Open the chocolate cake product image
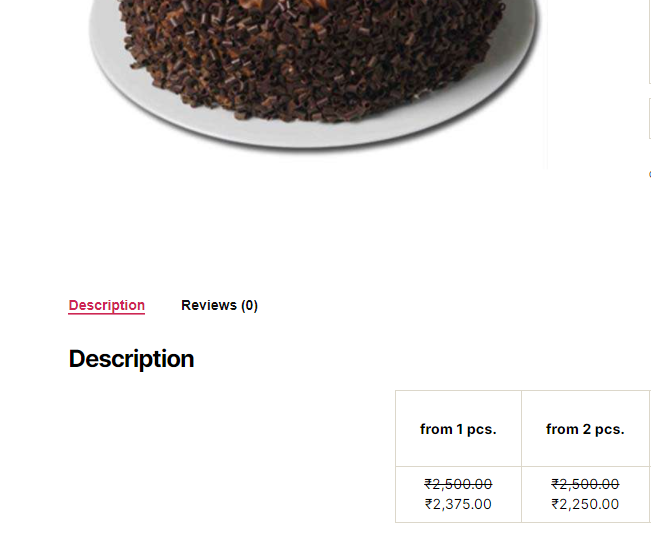 tap(315, 70)
